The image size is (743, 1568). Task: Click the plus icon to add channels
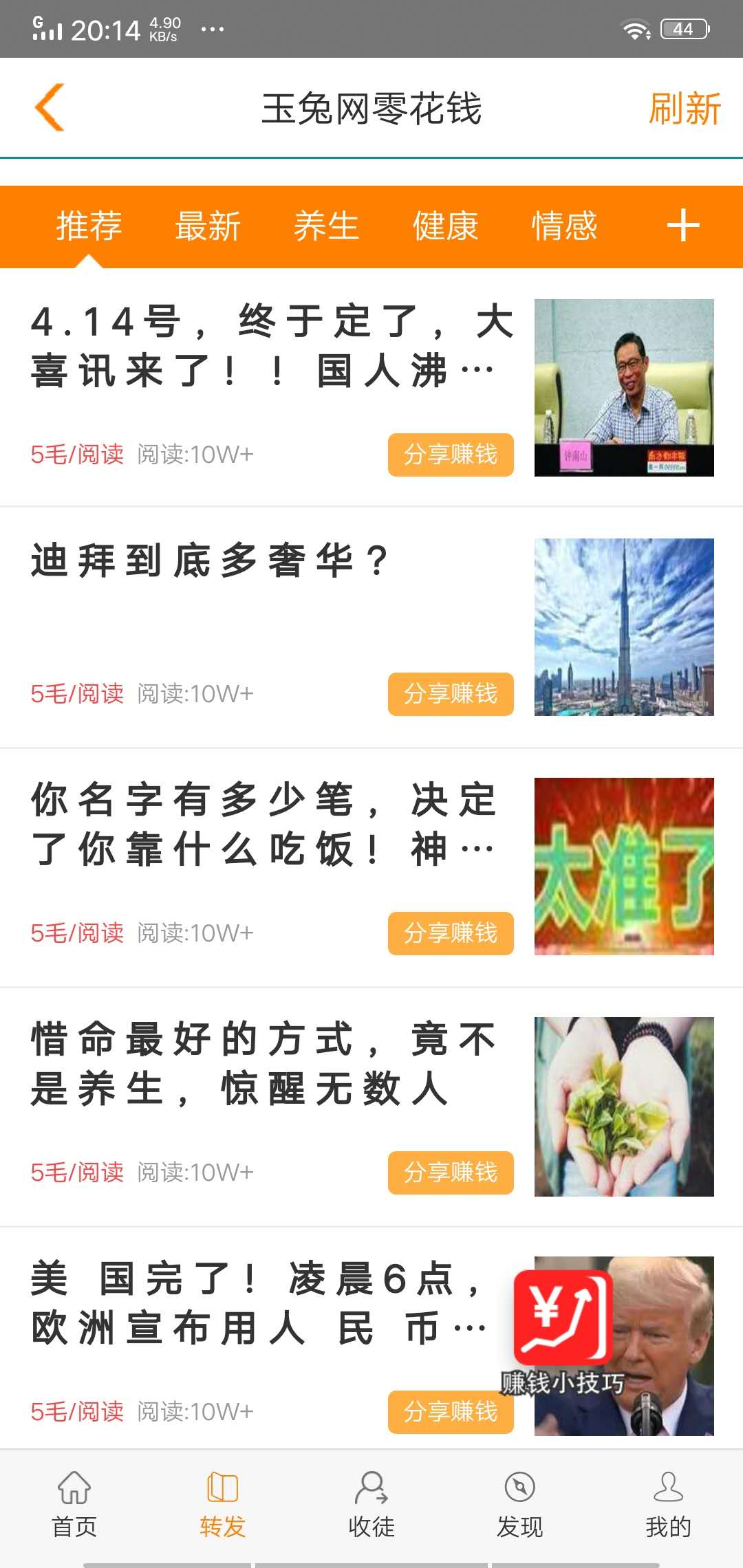[683, 227]
